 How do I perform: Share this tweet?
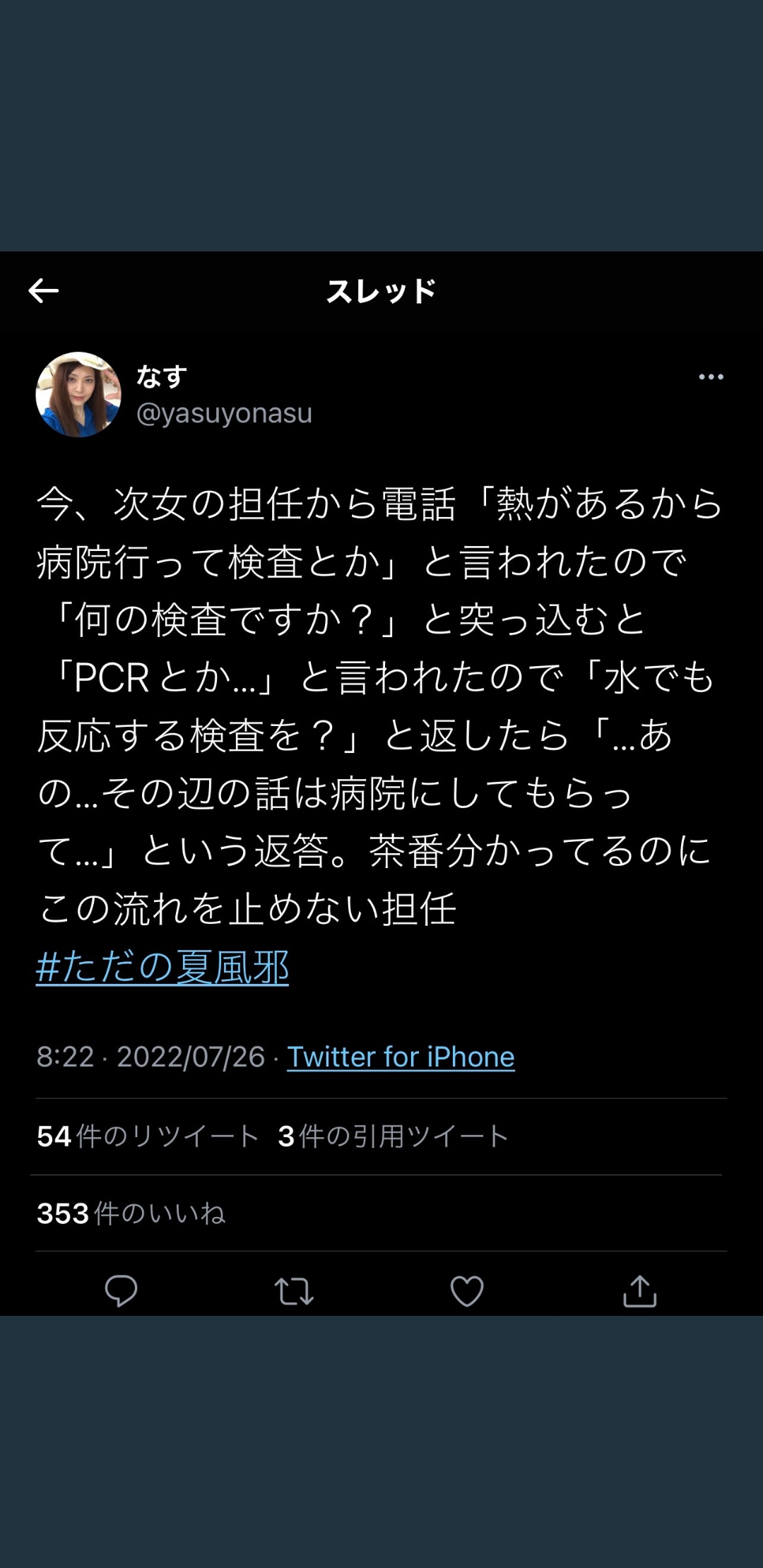640,1290
